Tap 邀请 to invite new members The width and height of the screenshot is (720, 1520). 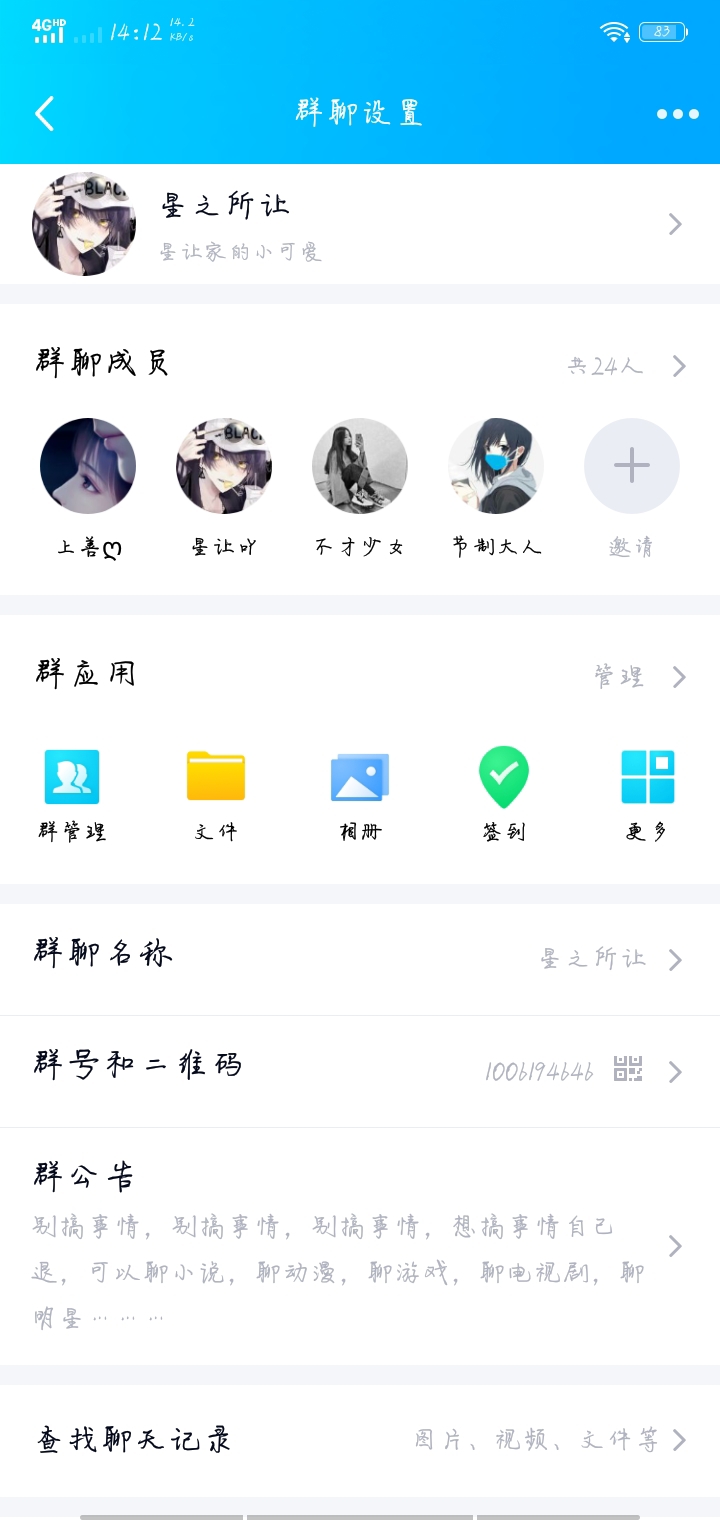tap(632, 466)
